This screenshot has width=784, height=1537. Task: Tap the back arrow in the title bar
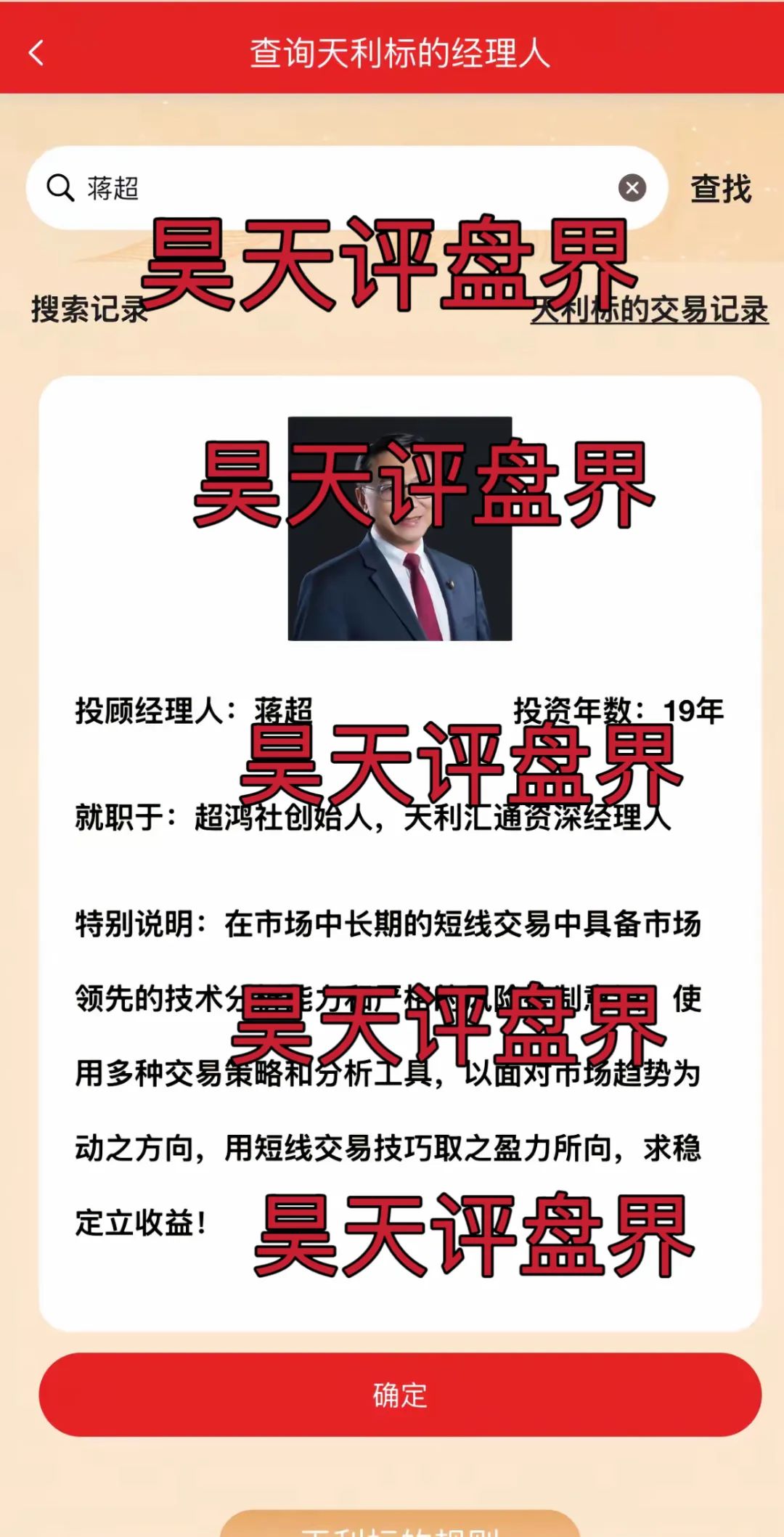tap(35, 54)
